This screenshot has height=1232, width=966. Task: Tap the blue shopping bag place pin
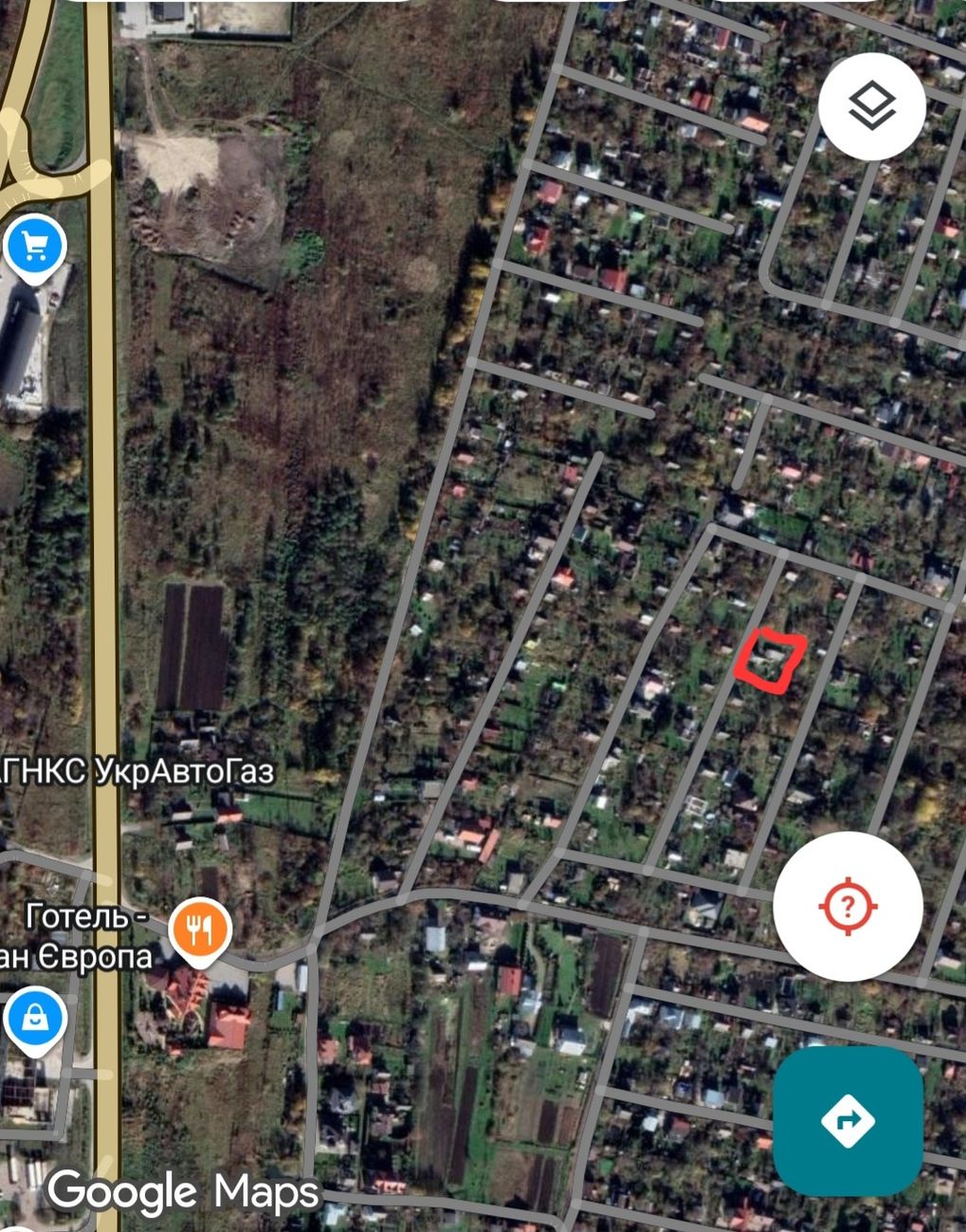coord(34,1021)
